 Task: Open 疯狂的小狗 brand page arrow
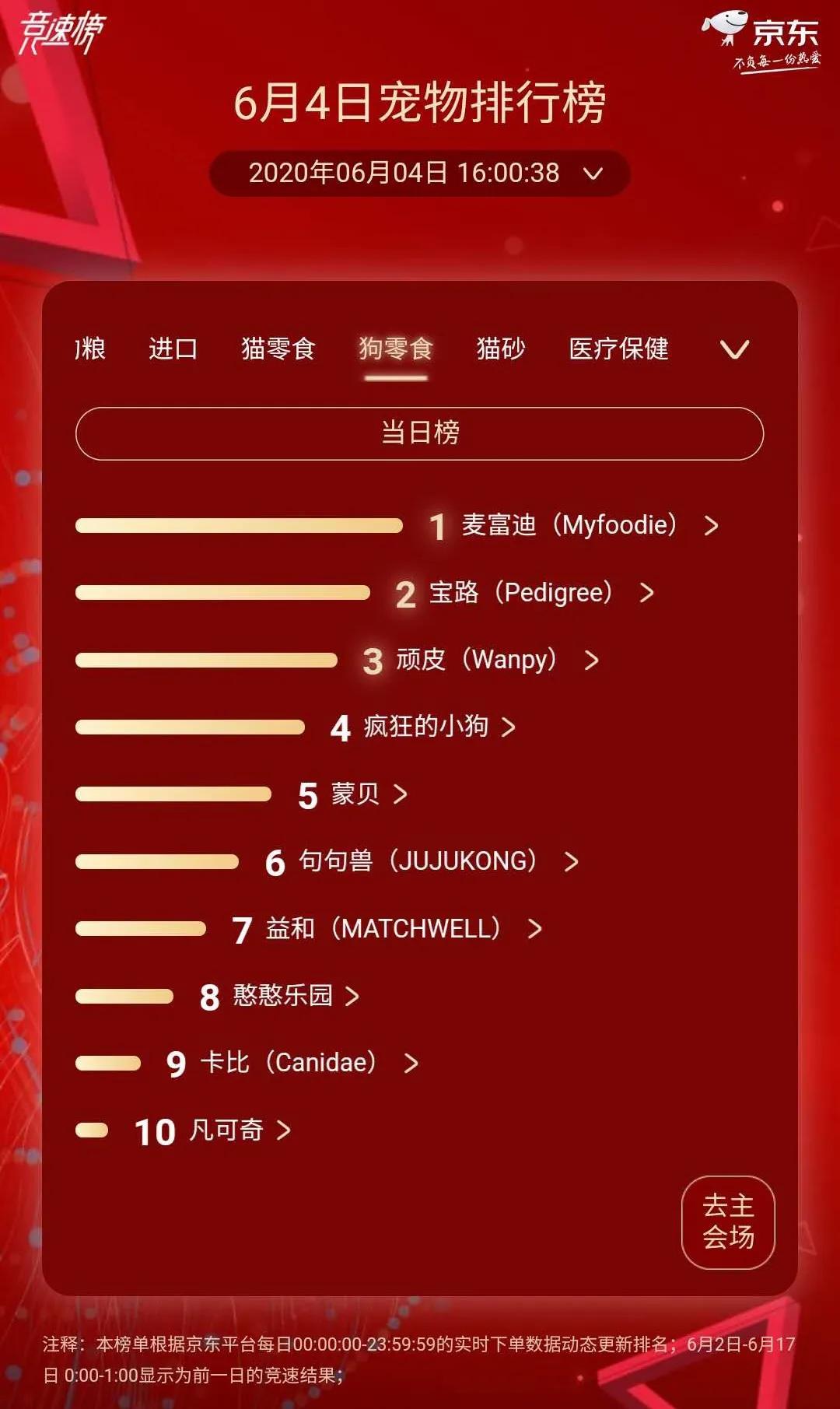(x=509, y=727)
